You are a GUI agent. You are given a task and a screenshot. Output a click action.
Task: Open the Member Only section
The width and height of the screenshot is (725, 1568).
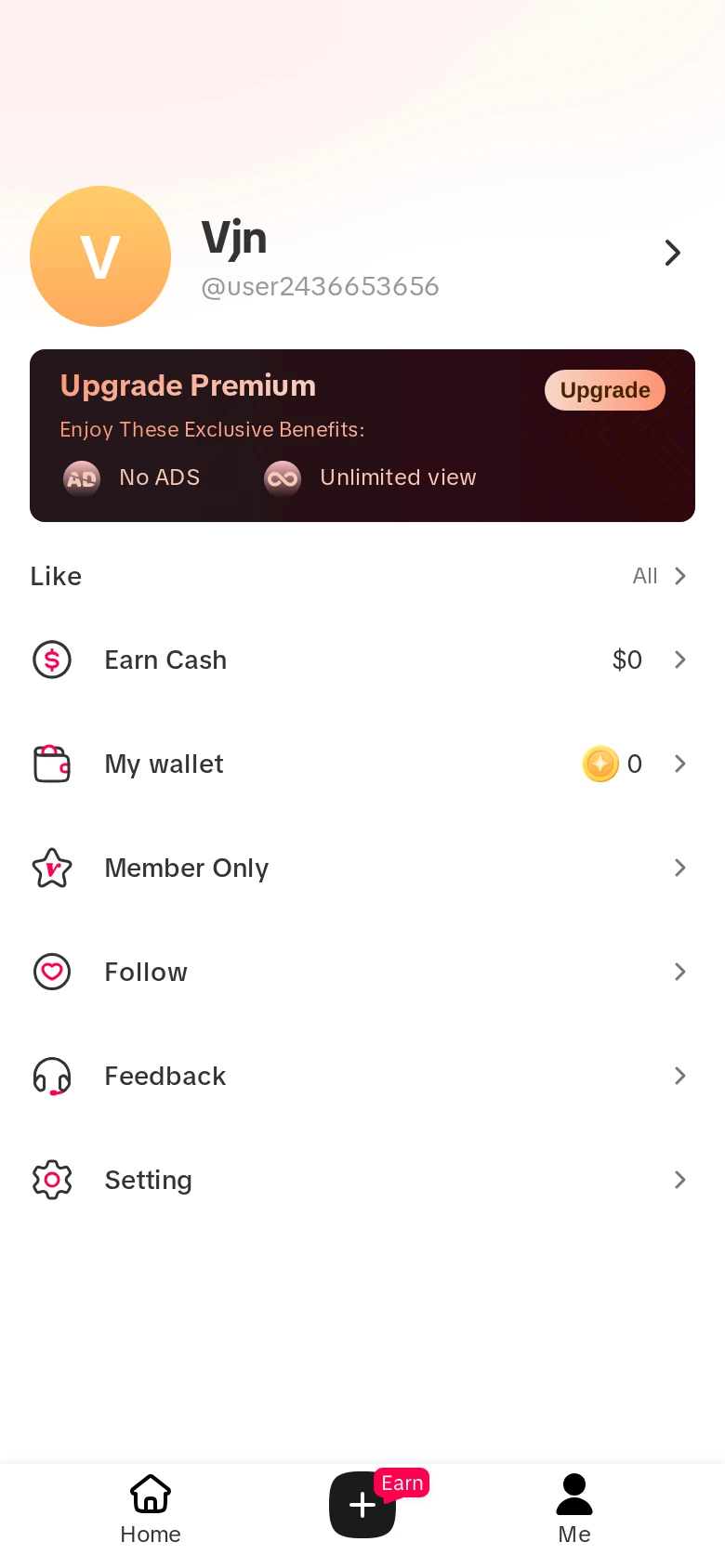pyautogui.click(x=362, y=868)
